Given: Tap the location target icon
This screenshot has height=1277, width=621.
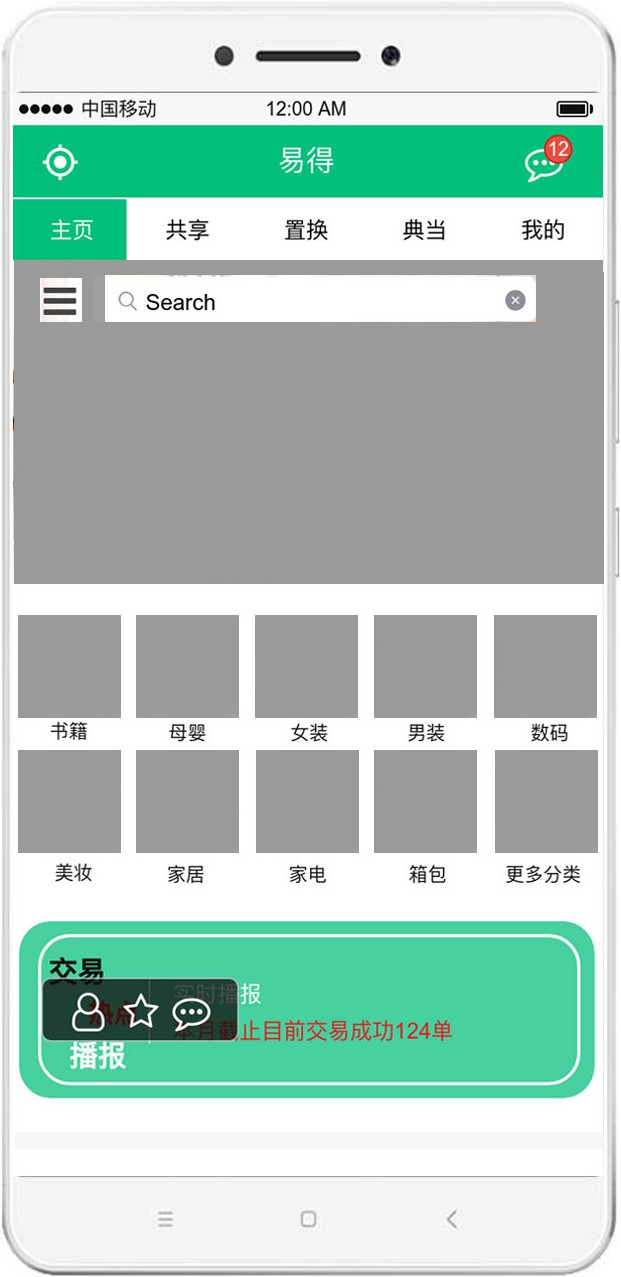Looking at the screenshot, I should coord(60,162).
